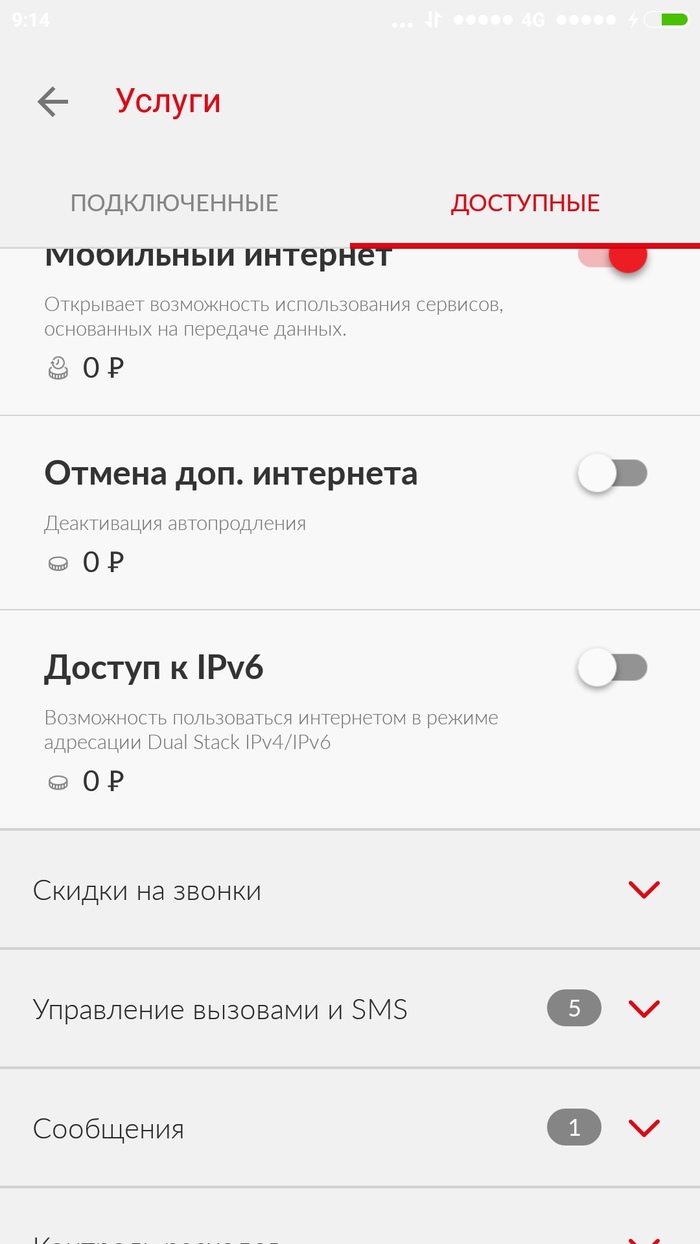The height and width of the screenshot is (1244, 700).
Task: Switch to the Подключенные tab
Action: click(174, 203)
